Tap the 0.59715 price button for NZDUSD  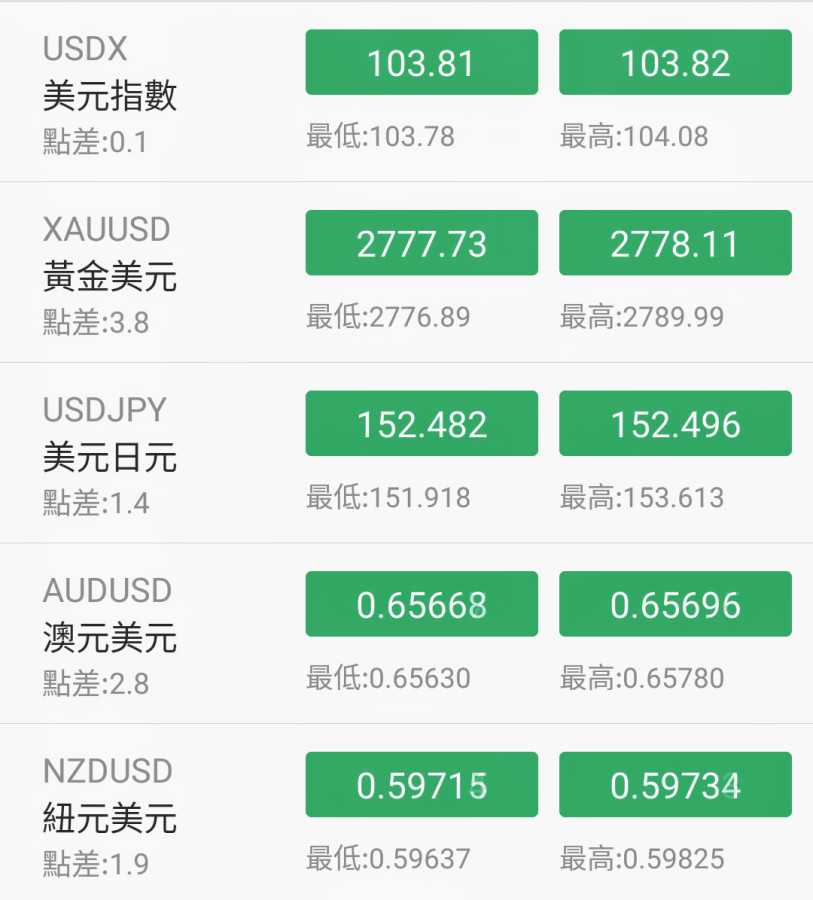tap(421, 785)
